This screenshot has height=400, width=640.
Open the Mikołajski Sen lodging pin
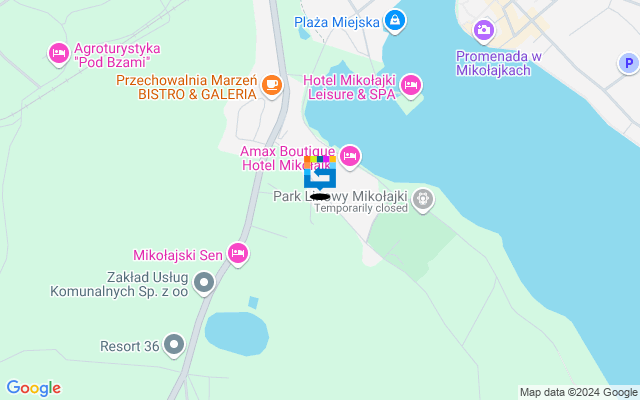click(x=238, y=254)
